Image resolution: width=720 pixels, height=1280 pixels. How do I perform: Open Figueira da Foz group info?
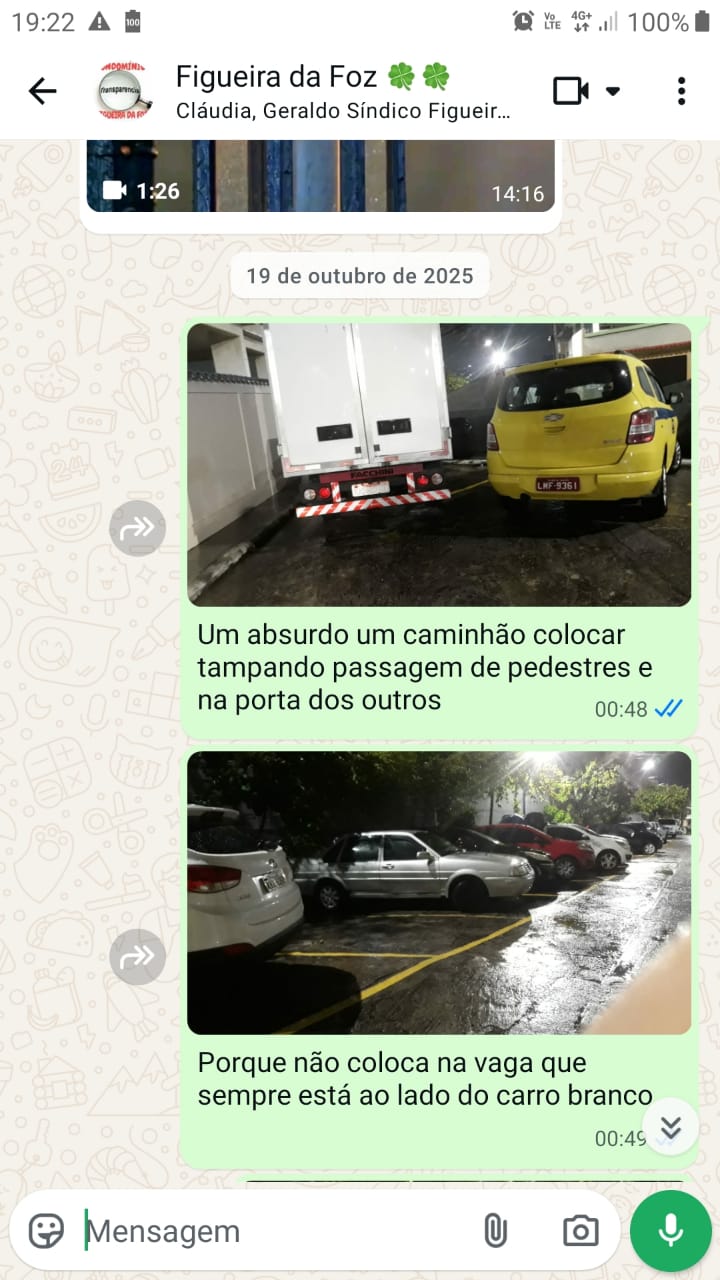pyautogui.click(x=340, y=91)
